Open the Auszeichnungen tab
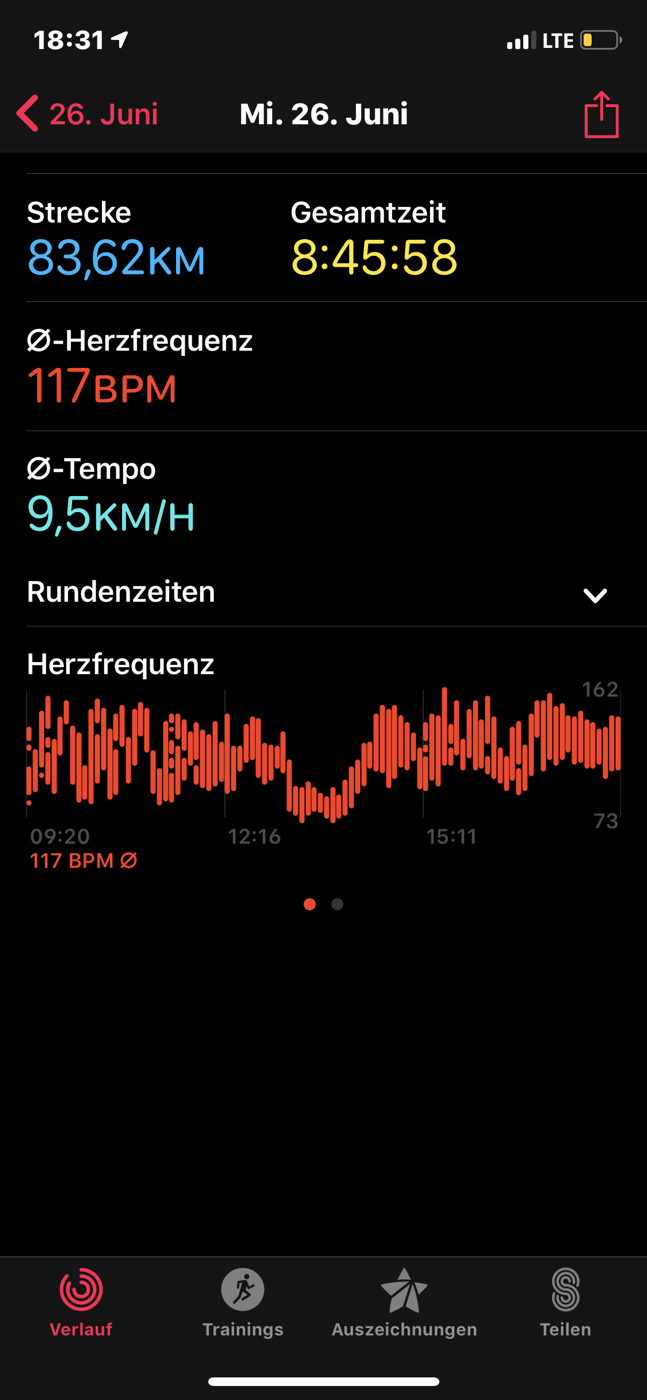Image resolution: width=647 pixels, height=1400 pixels. coord(404,1302)
